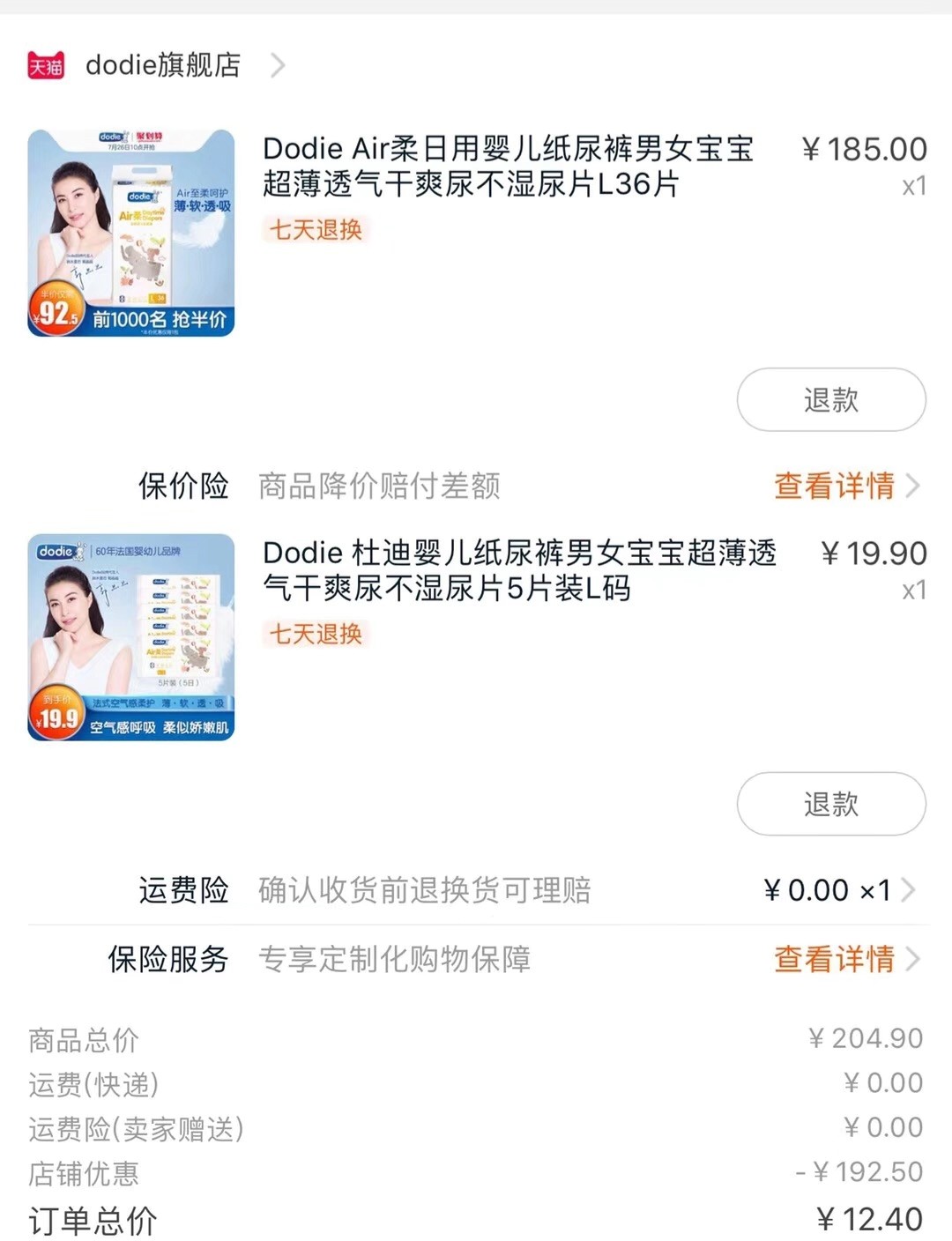
Task: Expand the 保价险 details chevron
Action: pos(912,487)
